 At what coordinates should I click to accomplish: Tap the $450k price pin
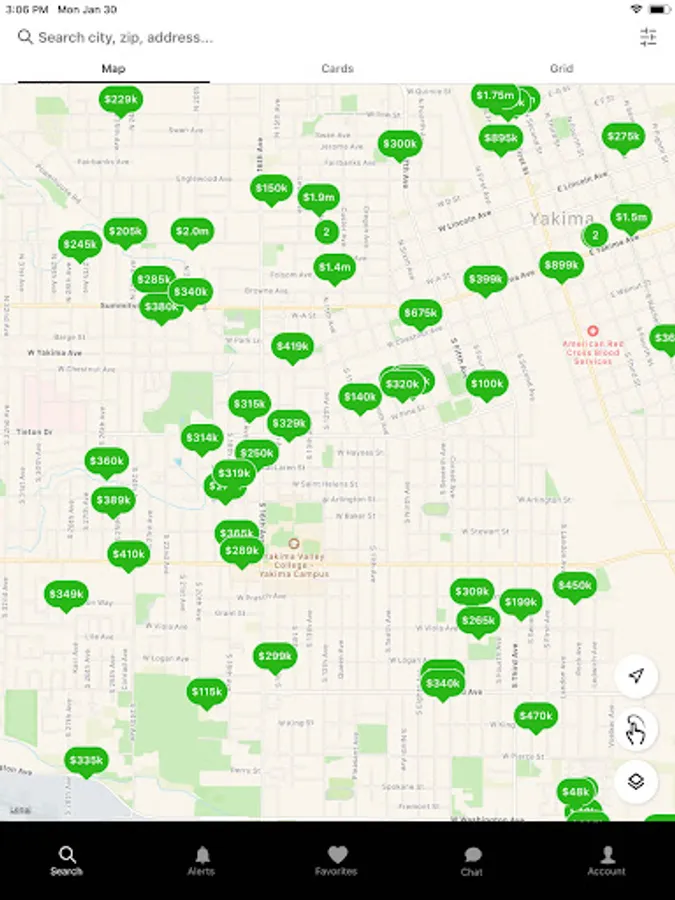(575, 586)
